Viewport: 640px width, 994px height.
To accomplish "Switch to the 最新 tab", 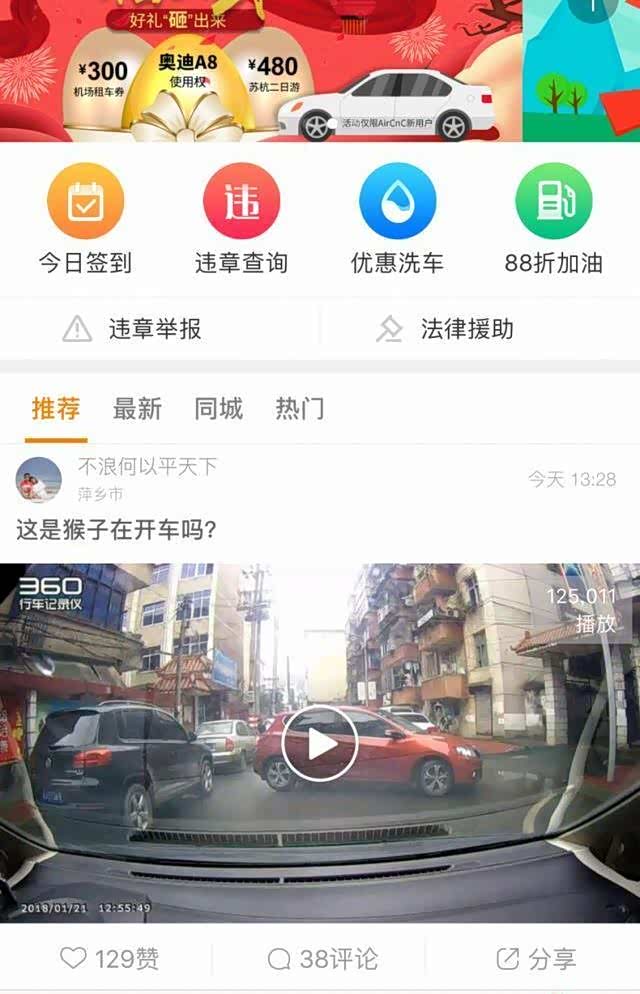I will [137, 409].
